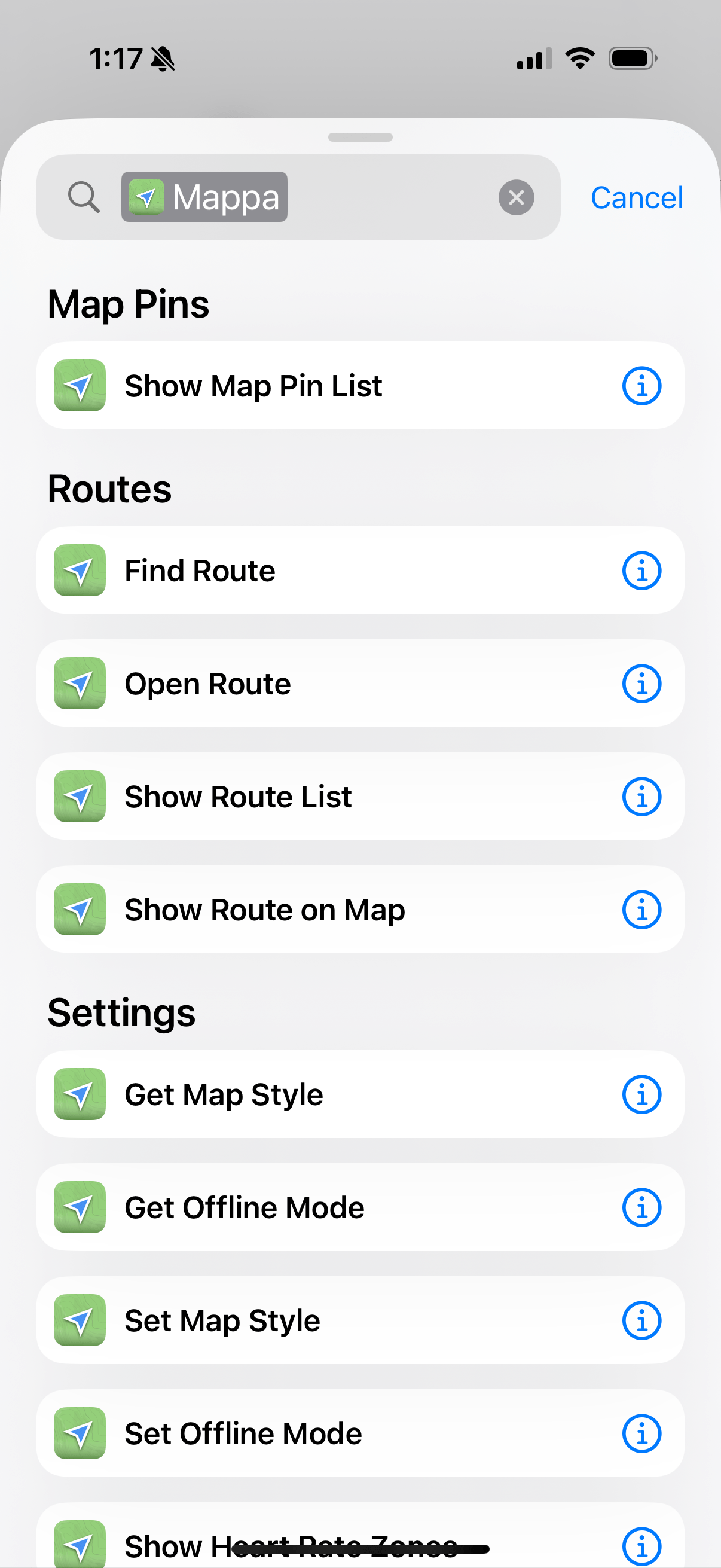Screen dimensions: 721x1568
Task: View info for Show Map Pin List
Action: click(x=641, y=386)
